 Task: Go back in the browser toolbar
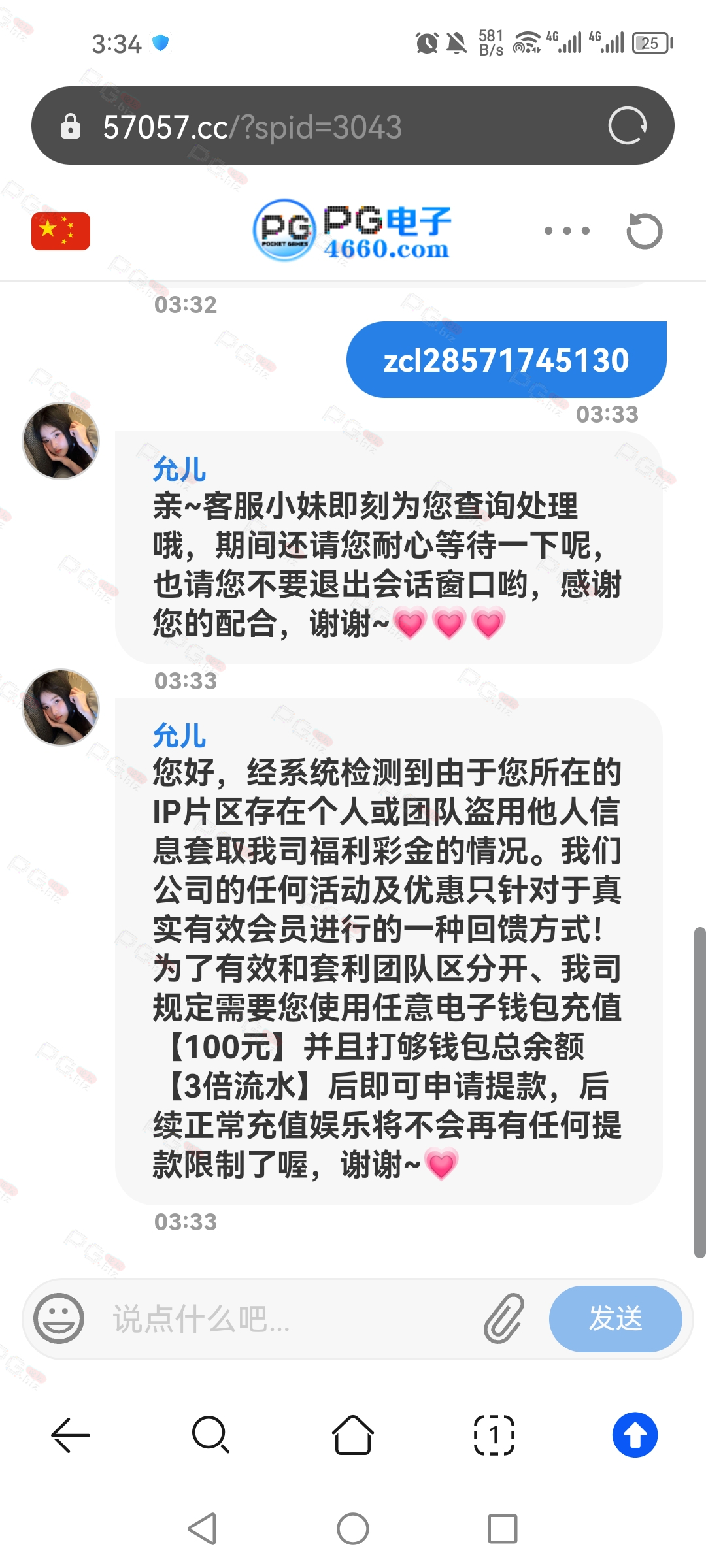pyautogui.click(x=71, y=1435)
